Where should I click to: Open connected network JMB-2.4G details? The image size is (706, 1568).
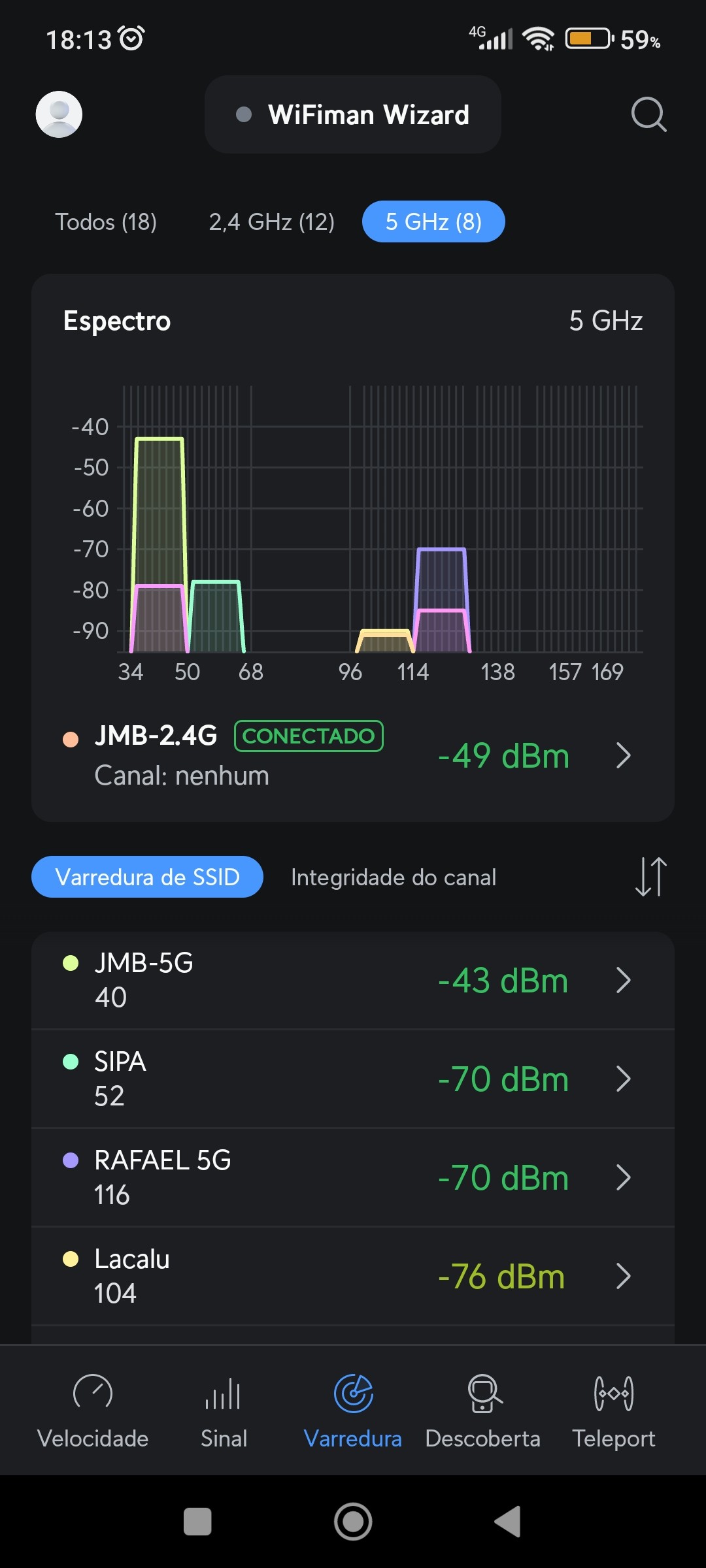click(x=353, y=755)
